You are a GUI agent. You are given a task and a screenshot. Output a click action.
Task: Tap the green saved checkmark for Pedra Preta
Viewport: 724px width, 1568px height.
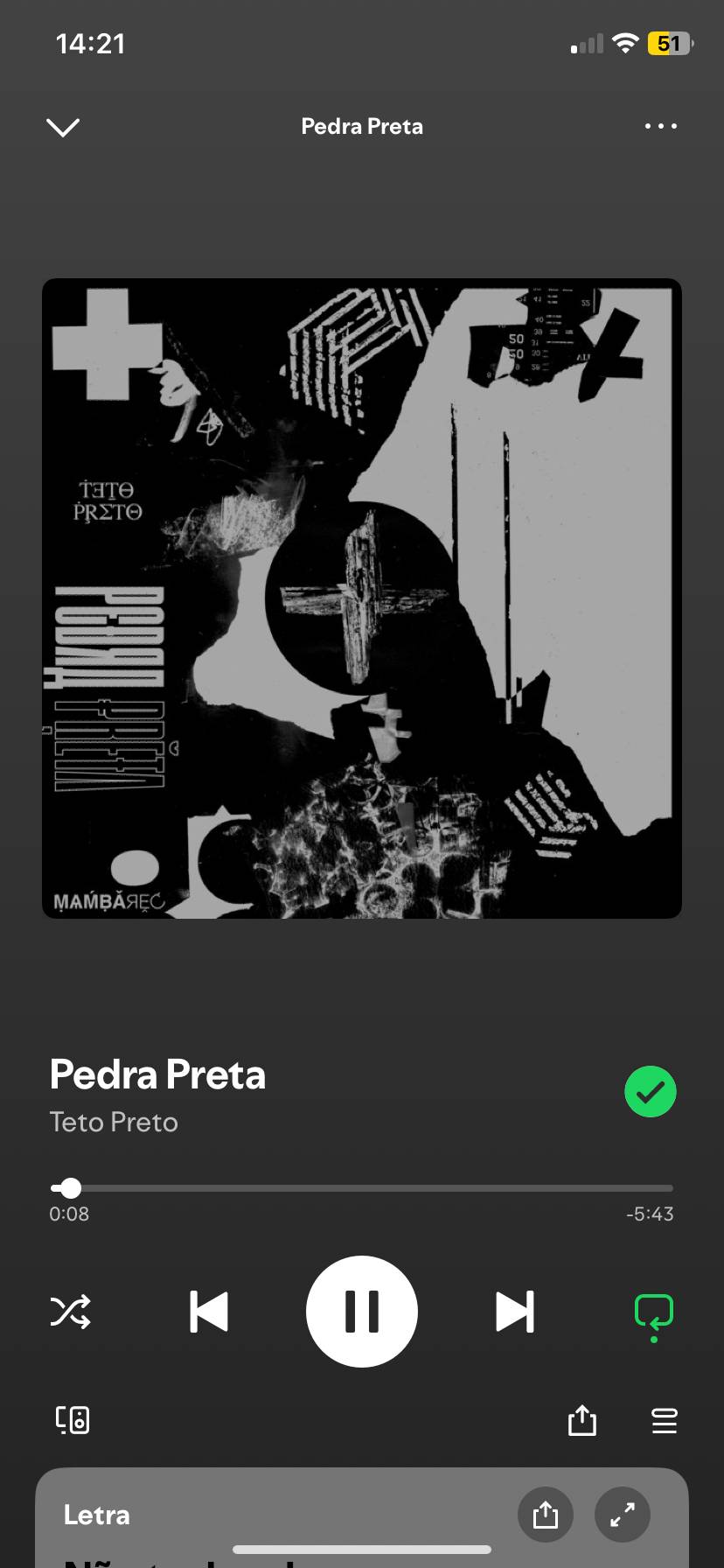651,1092
